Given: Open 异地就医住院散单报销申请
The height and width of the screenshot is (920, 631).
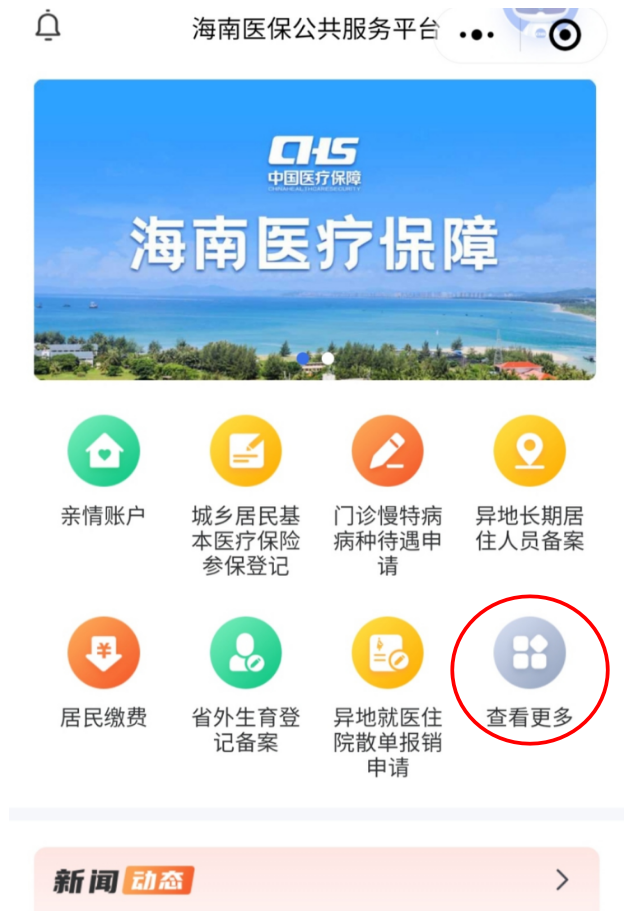Looking at the screenshot, I should [387, 654].
